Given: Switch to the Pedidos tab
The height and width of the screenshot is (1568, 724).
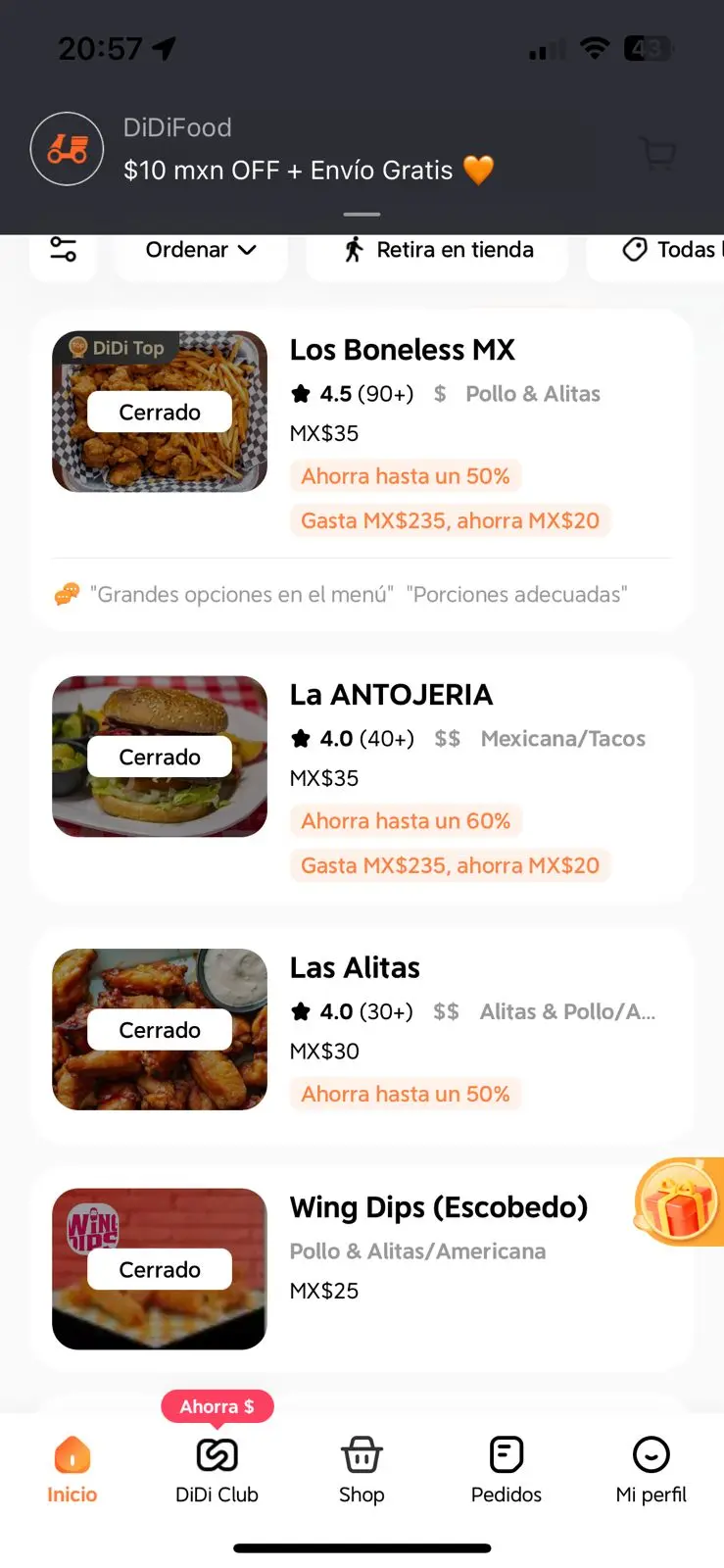Looking at the screenshot, I should 506,1468.
